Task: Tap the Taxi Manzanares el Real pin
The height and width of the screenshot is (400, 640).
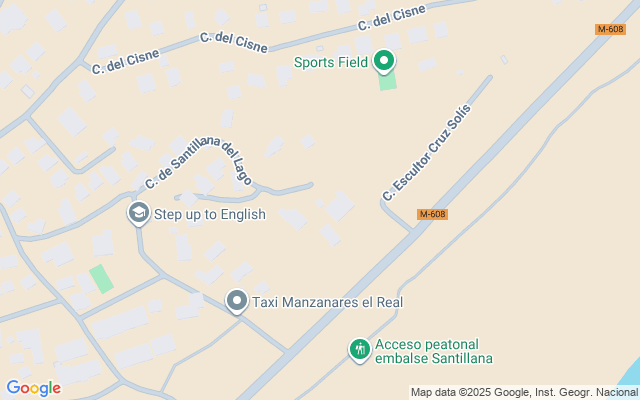Action: [237, 300]
